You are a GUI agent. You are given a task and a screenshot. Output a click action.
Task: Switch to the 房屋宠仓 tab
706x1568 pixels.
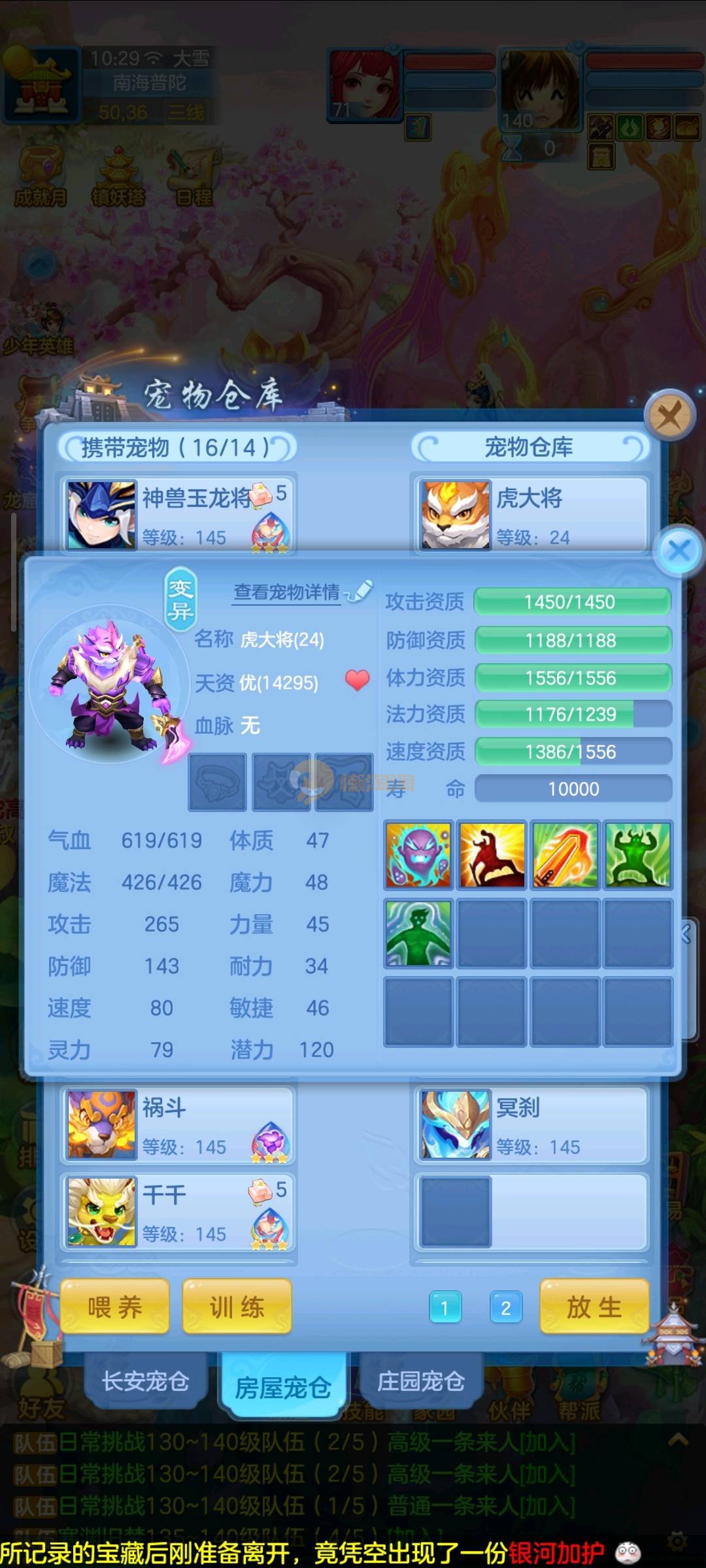[x=282, y=1386]
